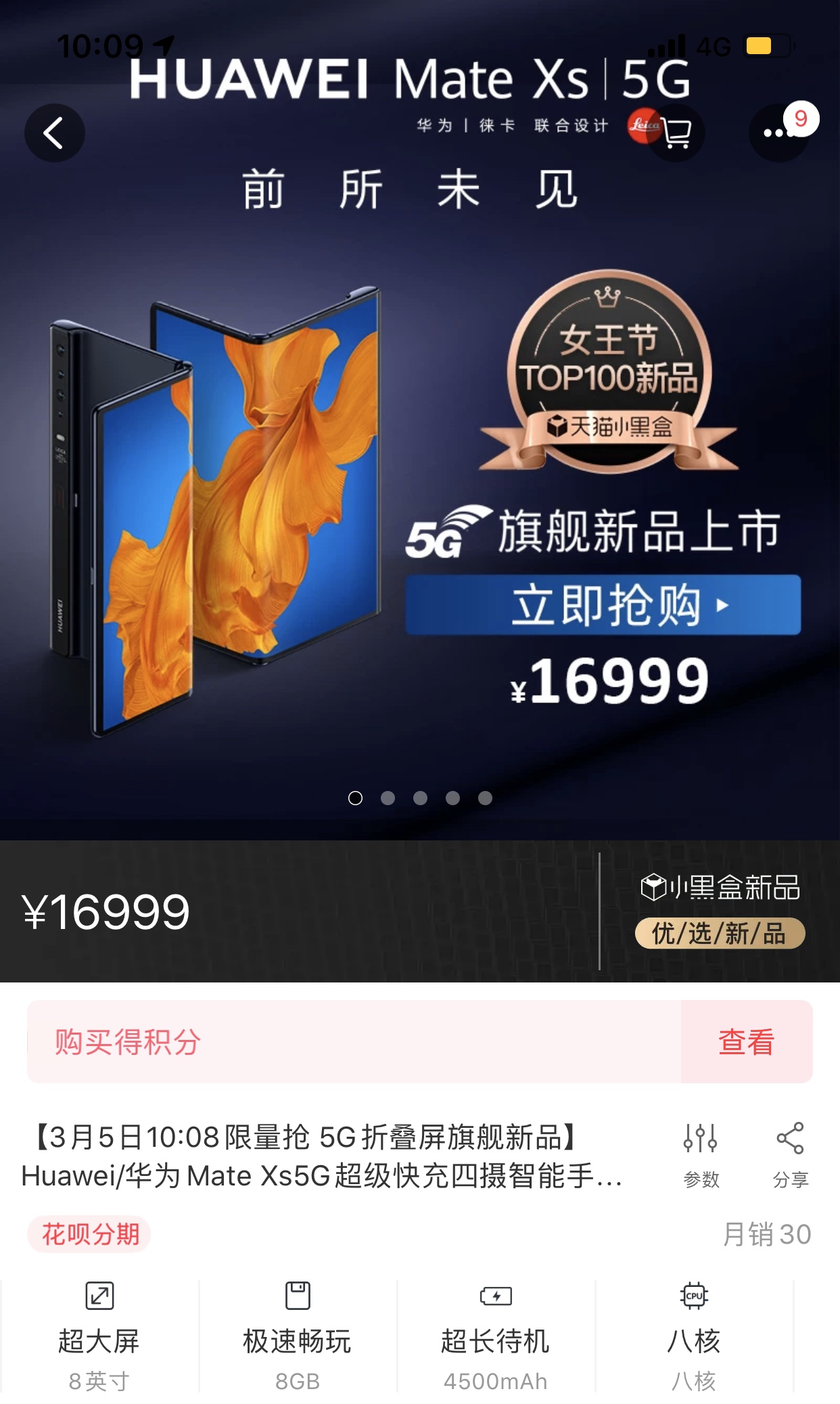
Task: Select the second image page dot
Action: (388, 798)
